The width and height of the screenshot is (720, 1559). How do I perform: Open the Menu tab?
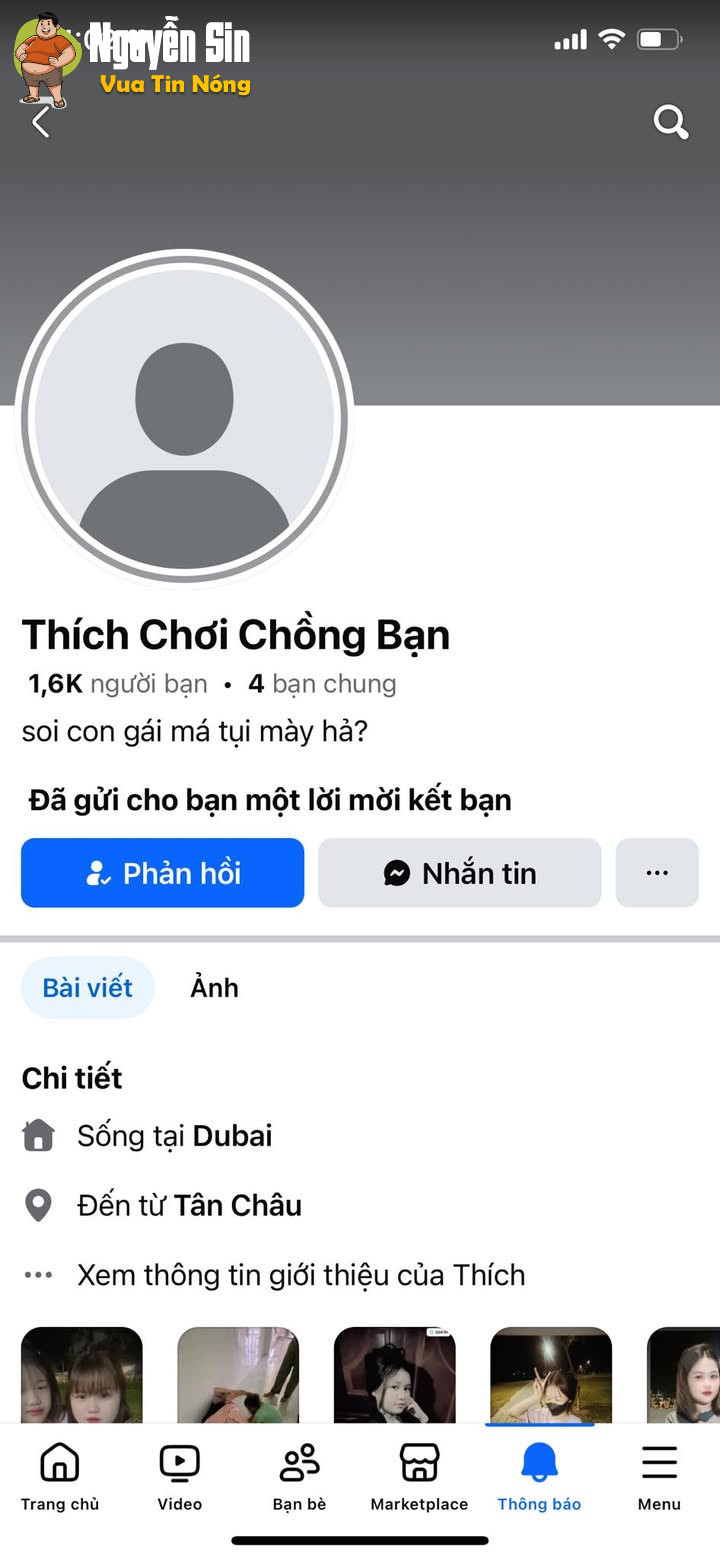pos(659,1477)
